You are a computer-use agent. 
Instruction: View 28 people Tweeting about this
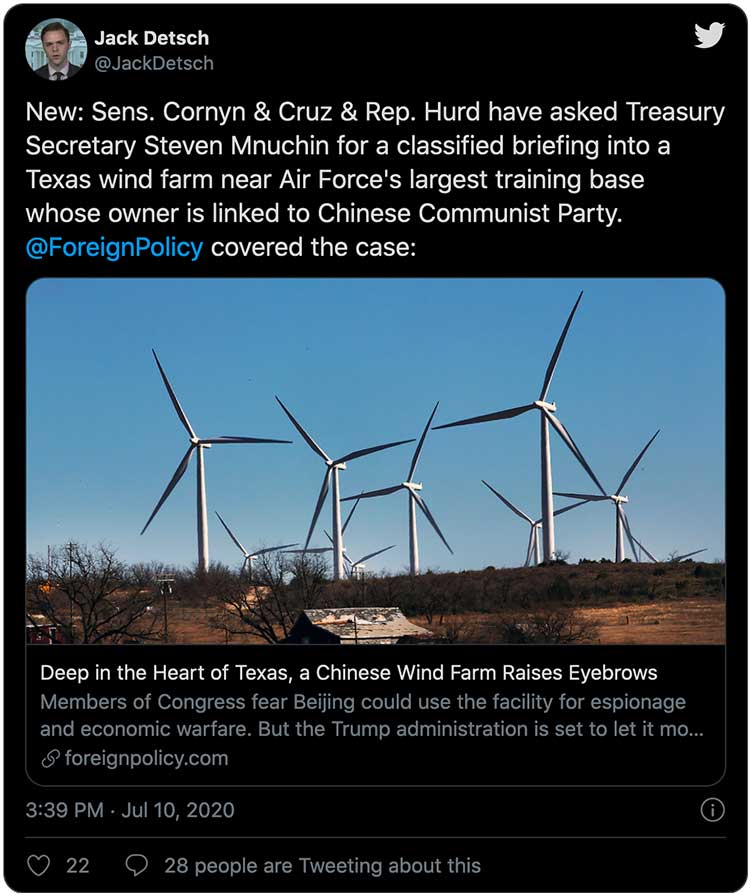[304, 865]
